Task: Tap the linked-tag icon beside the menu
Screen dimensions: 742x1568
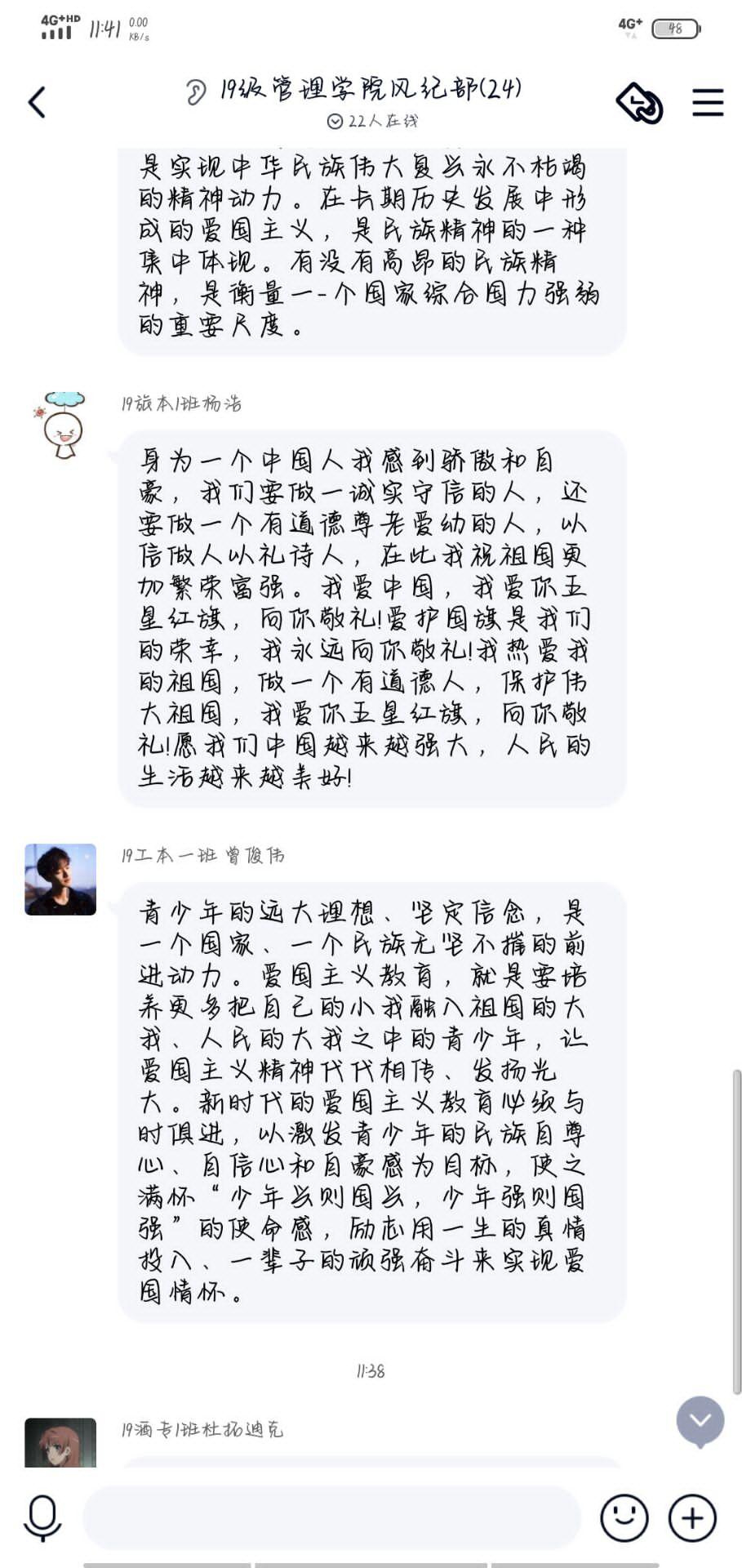Action: (x=638, y=103)
